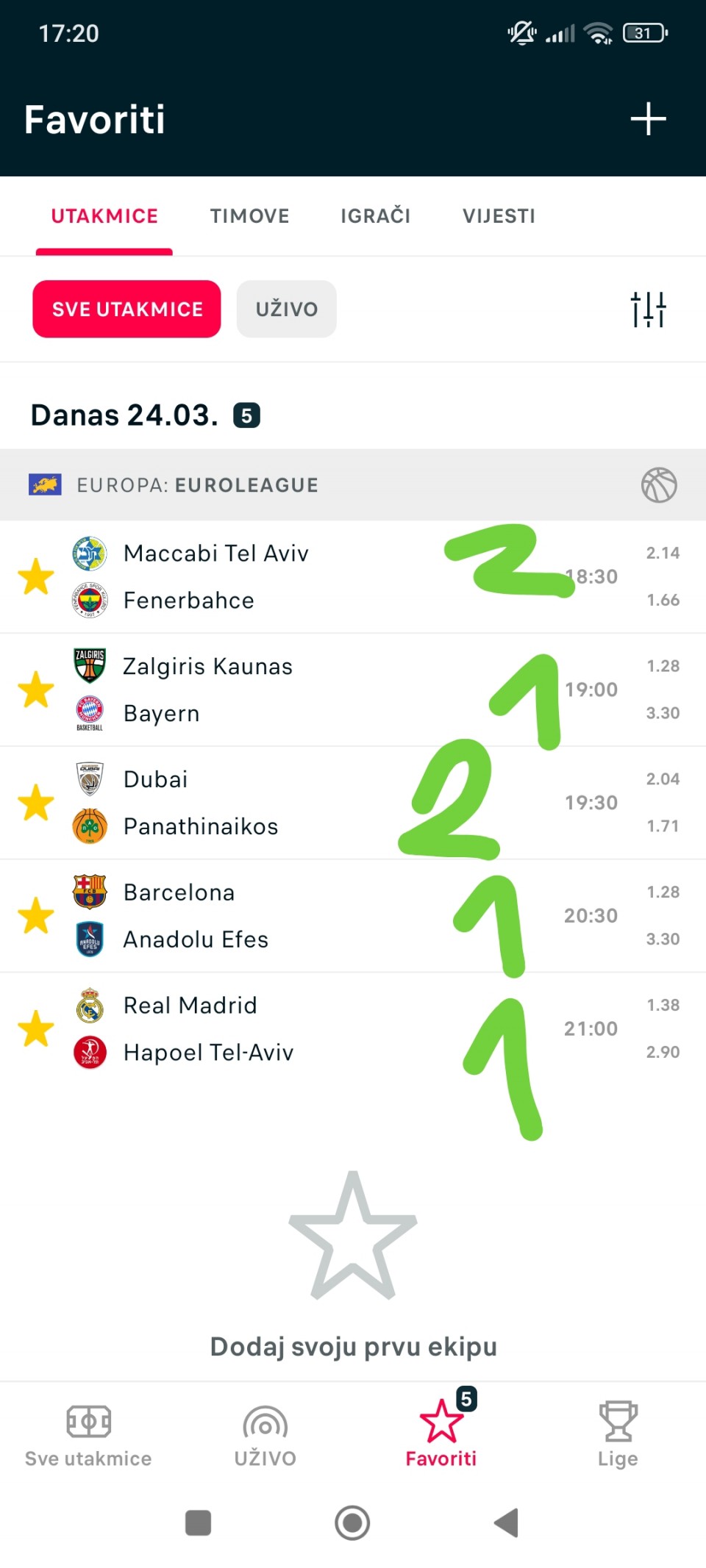Switch to the IGRAČI tab
This screenshot has height=1568, width=706.
375,216
